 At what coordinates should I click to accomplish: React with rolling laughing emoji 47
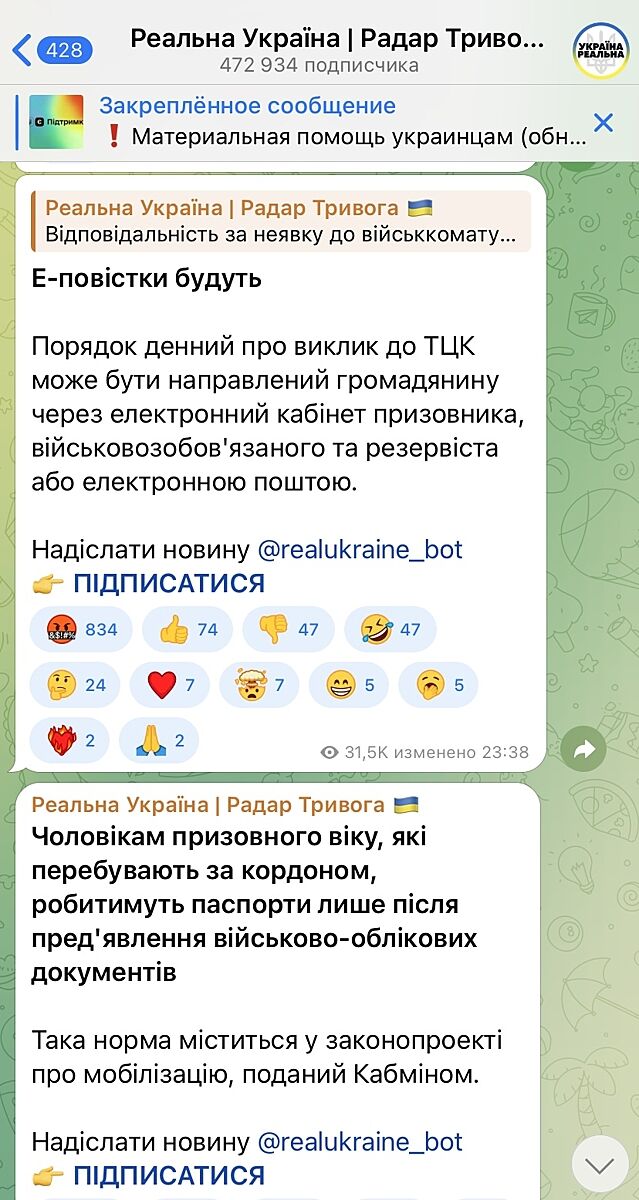click(x=390, y=630)
